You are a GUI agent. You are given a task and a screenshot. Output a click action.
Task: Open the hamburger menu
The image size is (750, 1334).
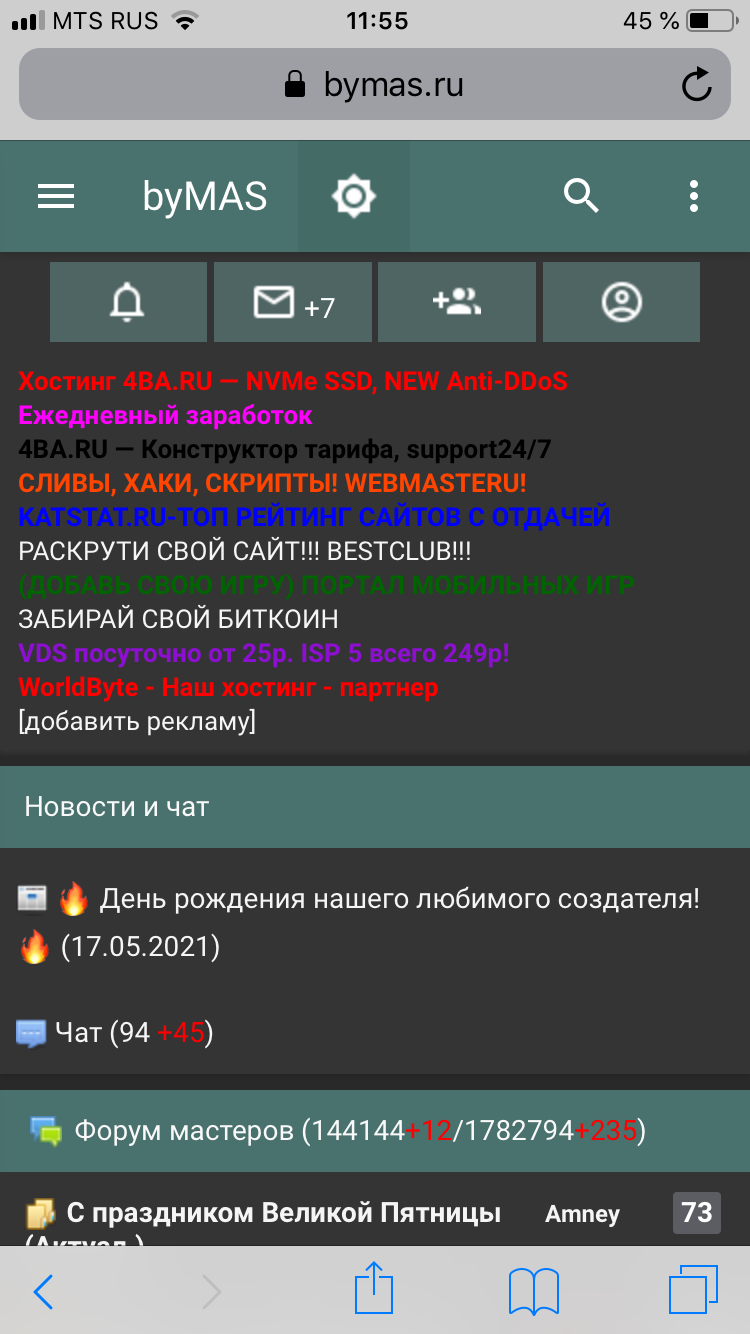pyautogui.click(x=56, y=196)
